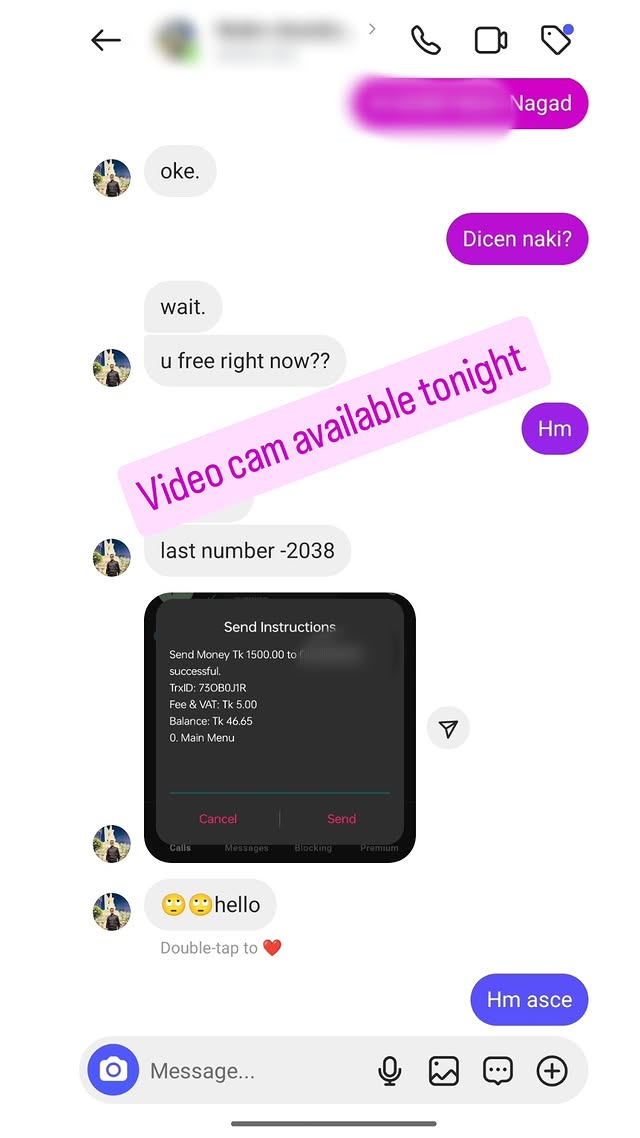The width and height of the screenshot is (640, 1138).
Task: Tap the Message text field
Action: 254,1071
